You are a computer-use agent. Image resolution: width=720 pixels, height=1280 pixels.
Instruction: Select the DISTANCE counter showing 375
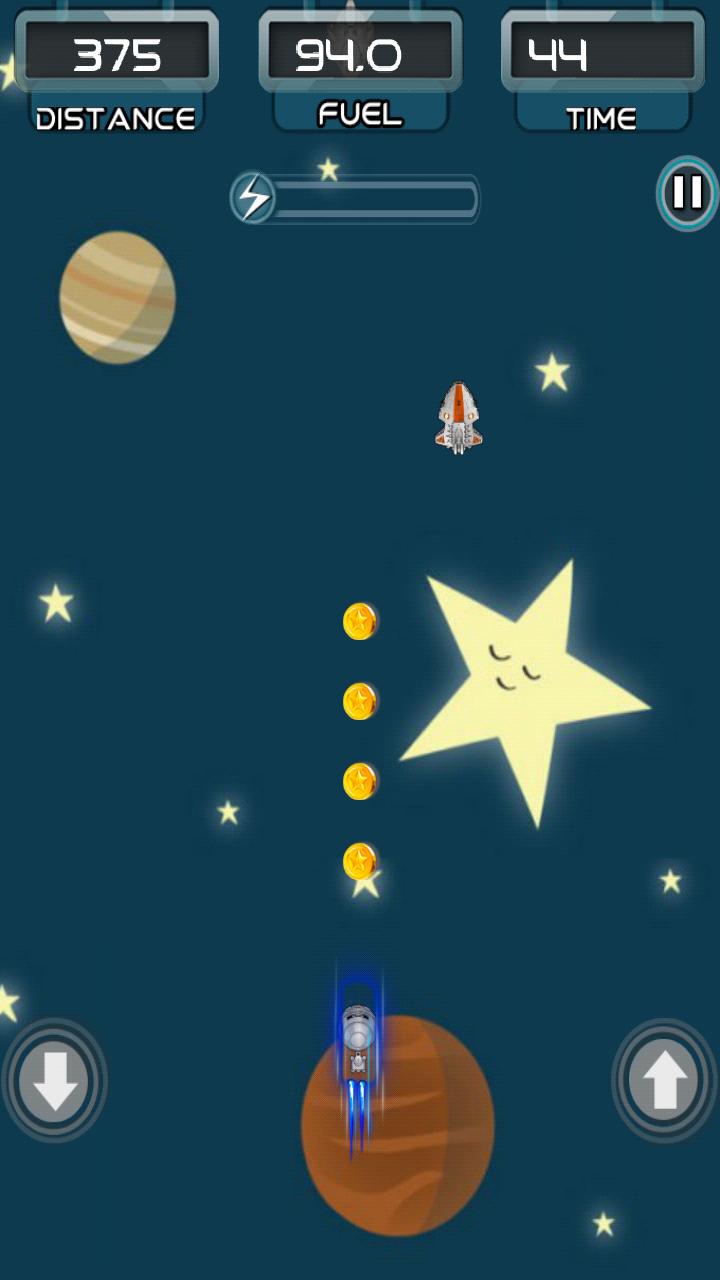(x=115, y=52)
